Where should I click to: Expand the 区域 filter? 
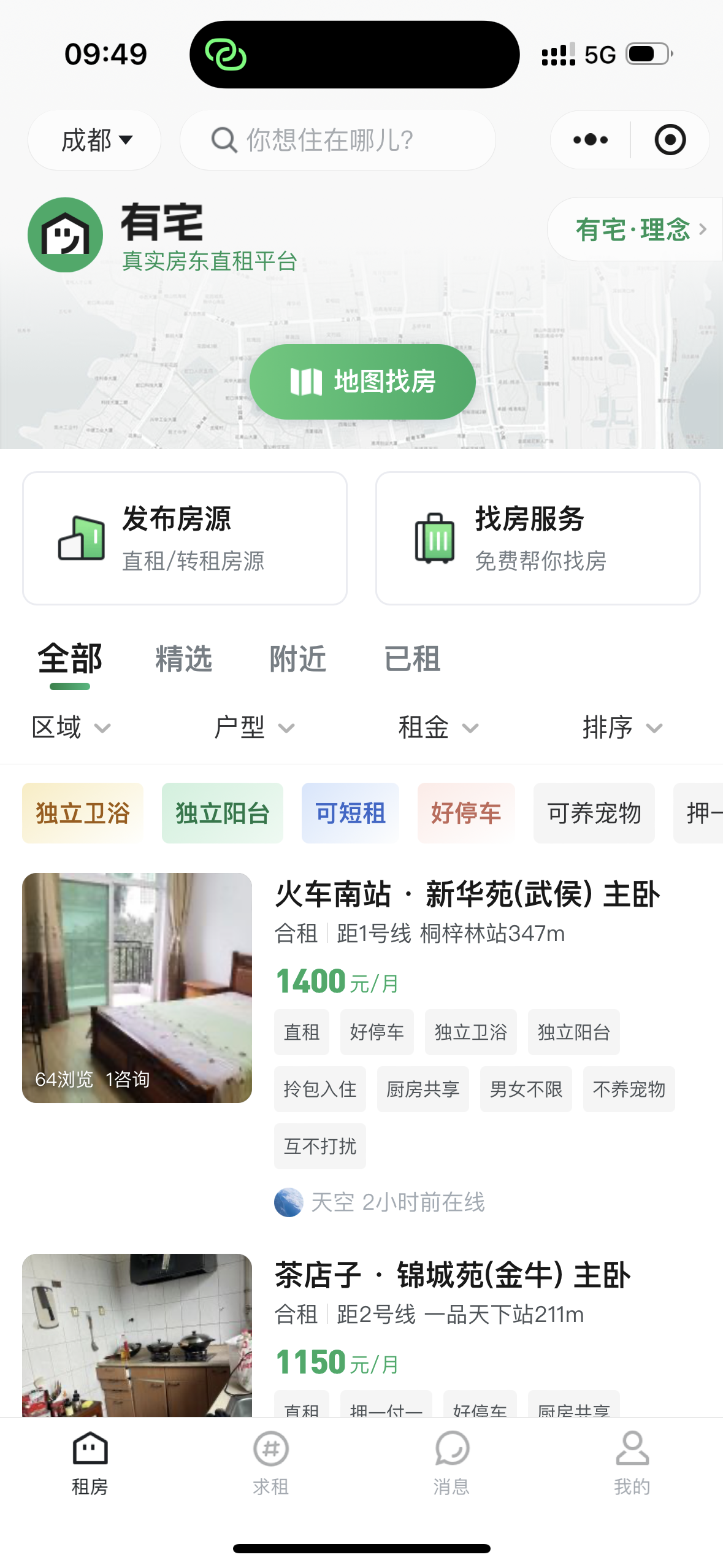[x=71, y=728]
